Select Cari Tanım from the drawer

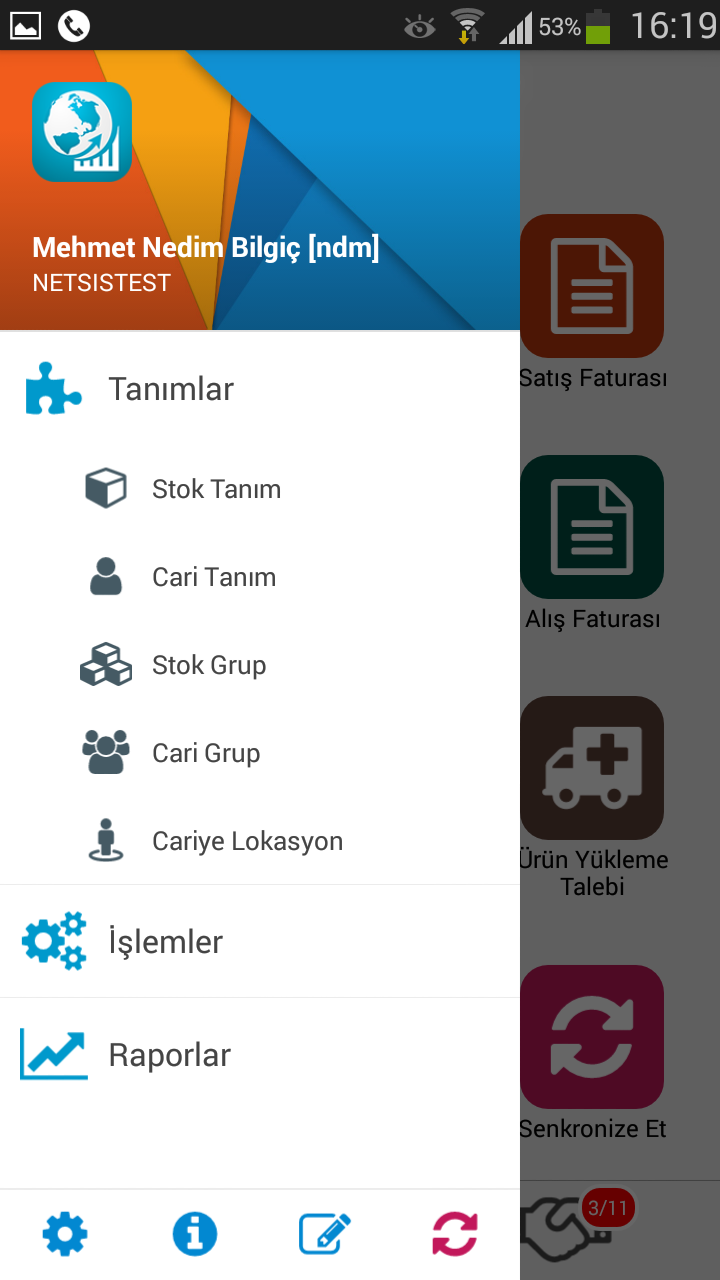coord(260,577)
